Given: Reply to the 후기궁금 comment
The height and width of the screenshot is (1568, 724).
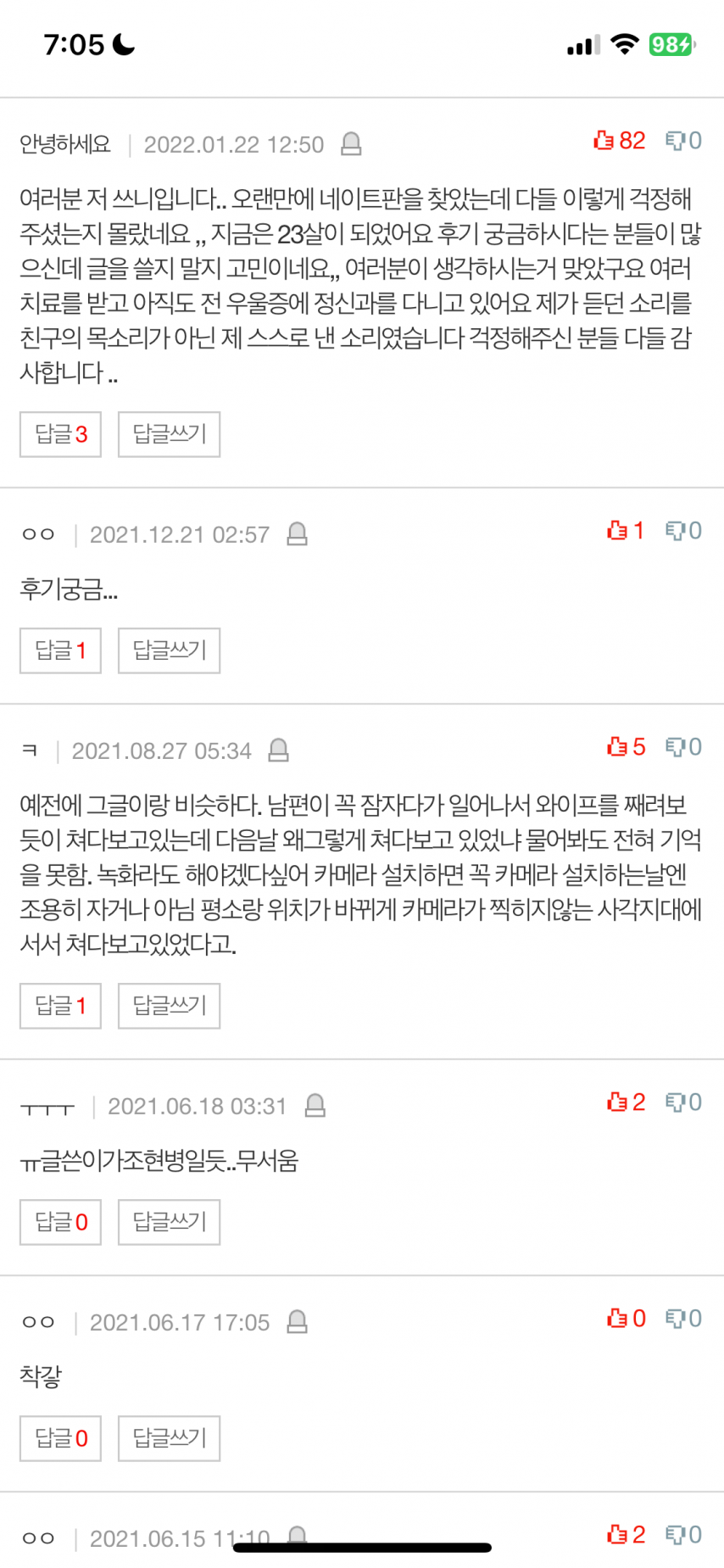Looking at the screenshot, I should point(169,650).
